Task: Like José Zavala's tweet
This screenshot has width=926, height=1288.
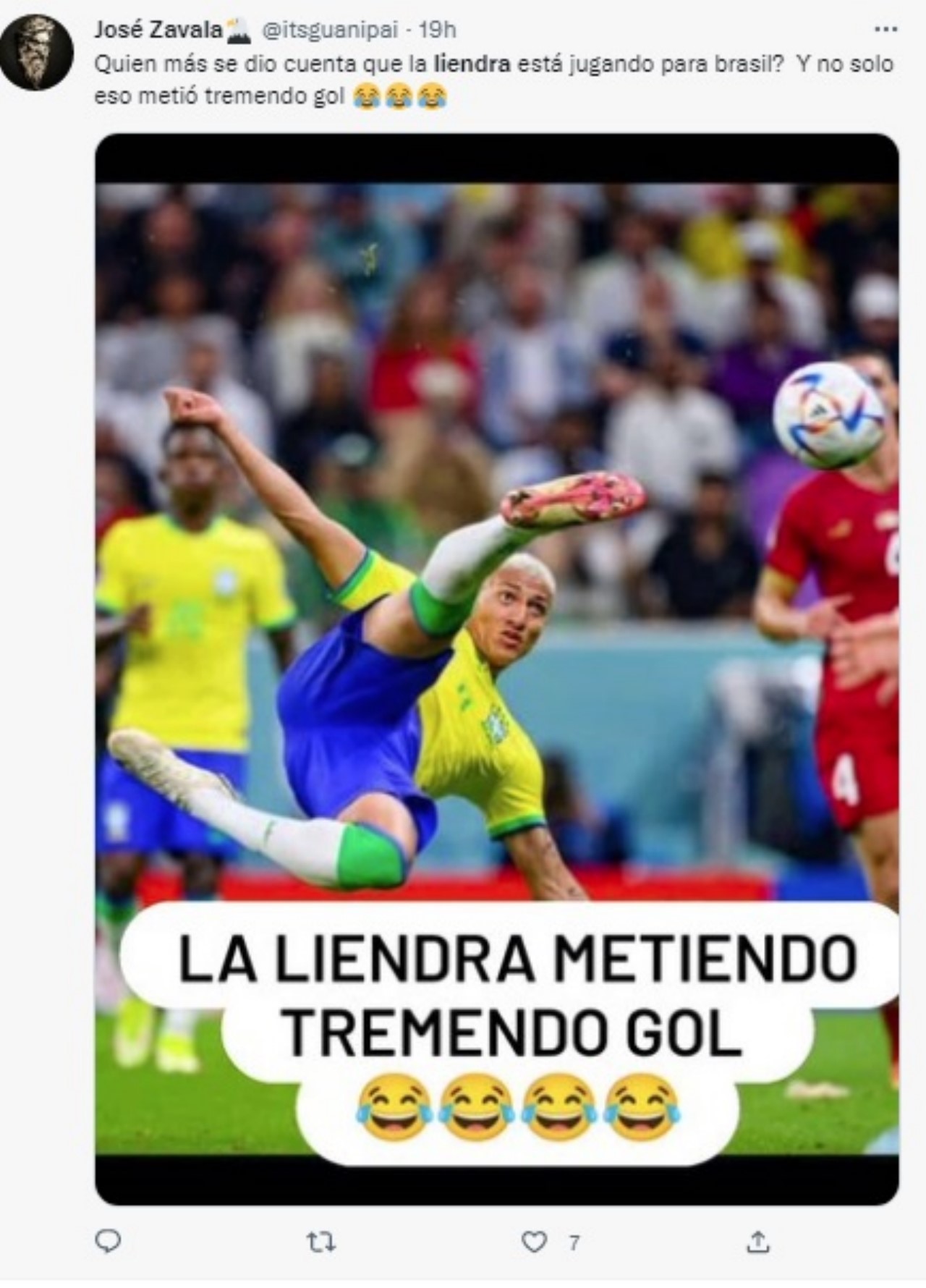Action: pos(534,1242)
